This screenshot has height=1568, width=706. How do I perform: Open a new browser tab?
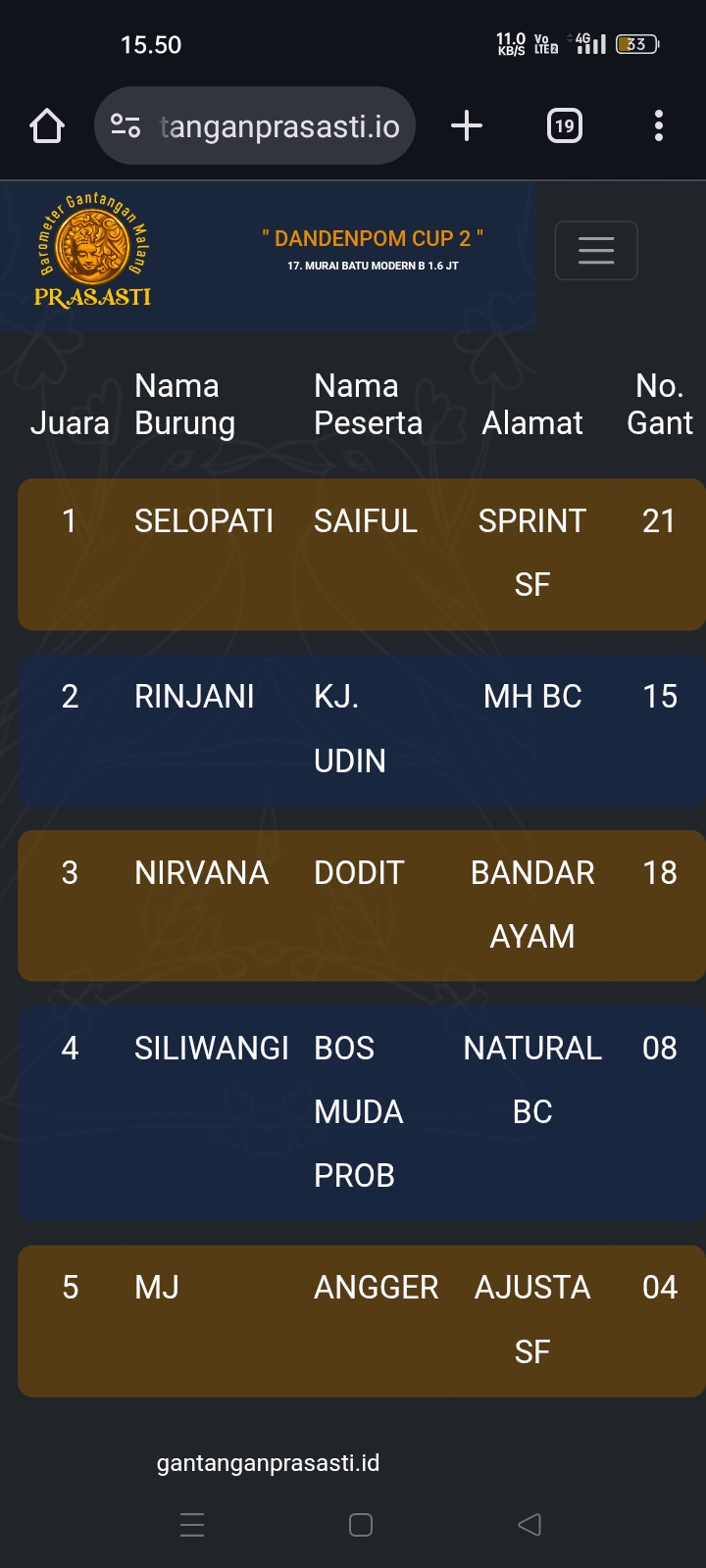tap(467, 126)
